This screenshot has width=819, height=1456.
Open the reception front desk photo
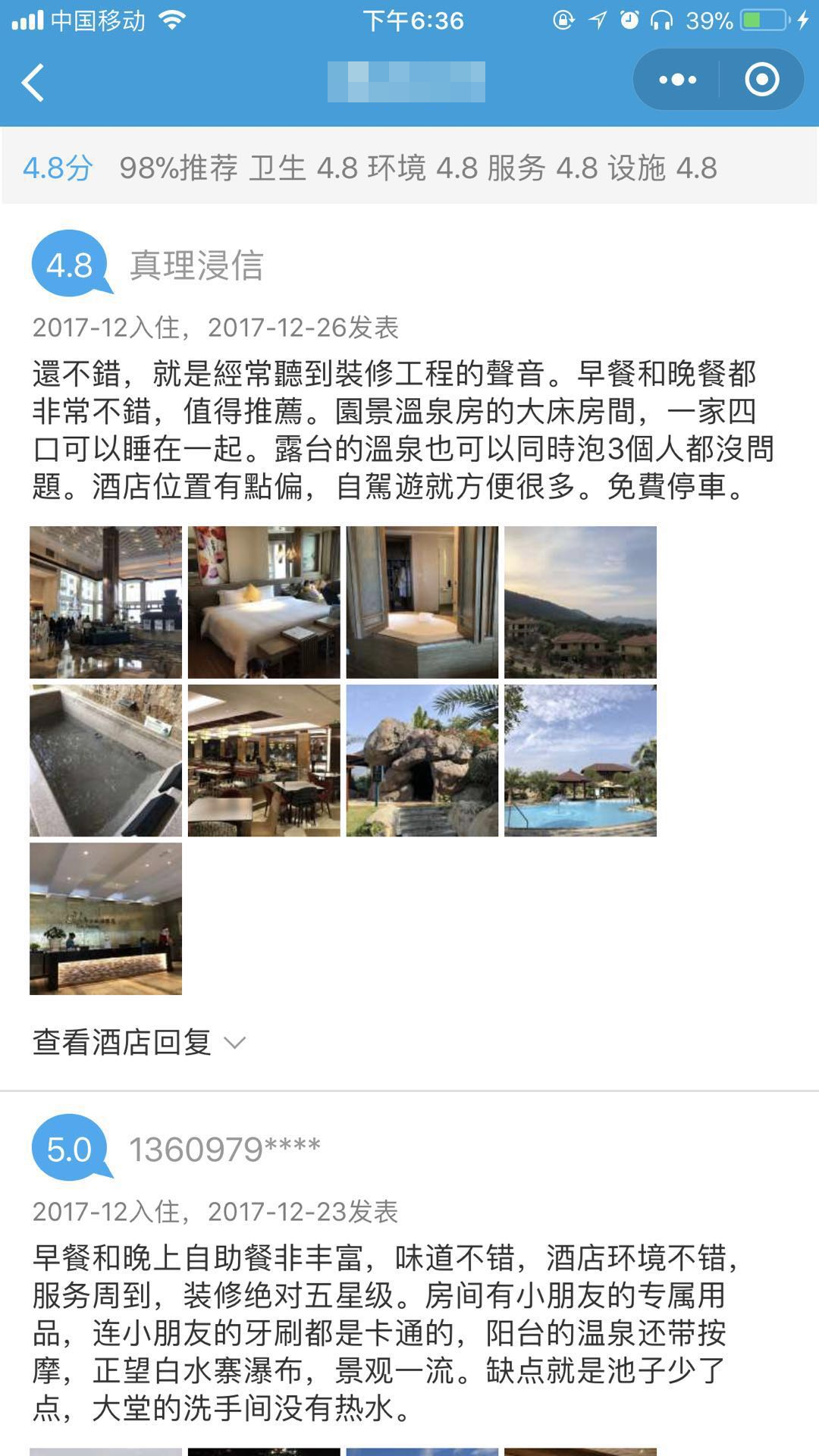coord(105,918)
